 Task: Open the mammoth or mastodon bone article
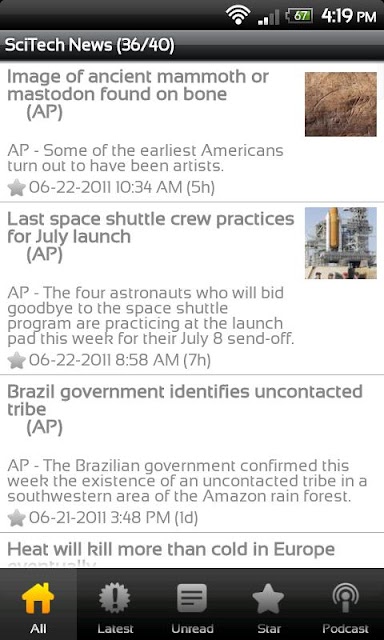point(192,131)
